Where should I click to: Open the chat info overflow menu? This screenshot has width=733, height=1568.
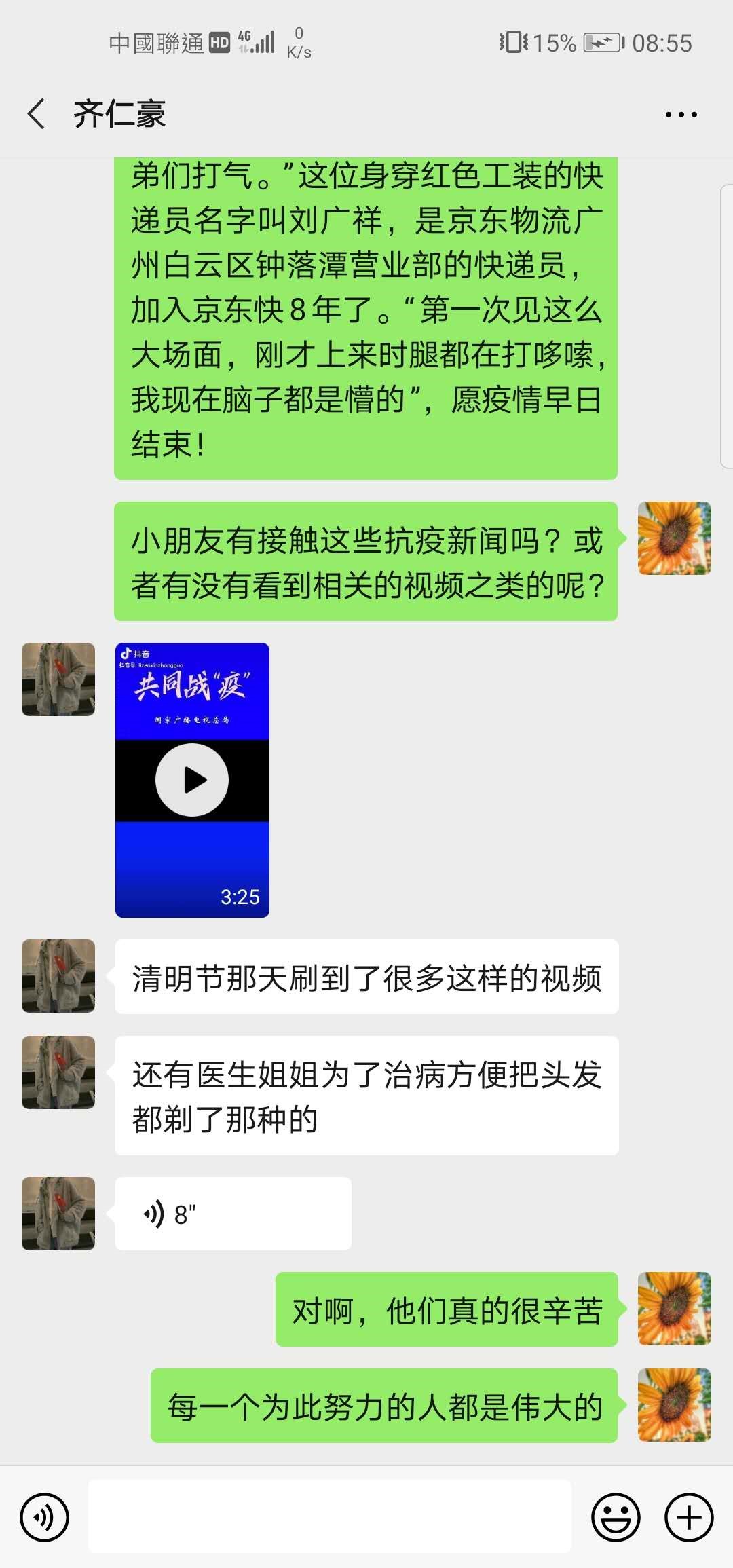681,115
